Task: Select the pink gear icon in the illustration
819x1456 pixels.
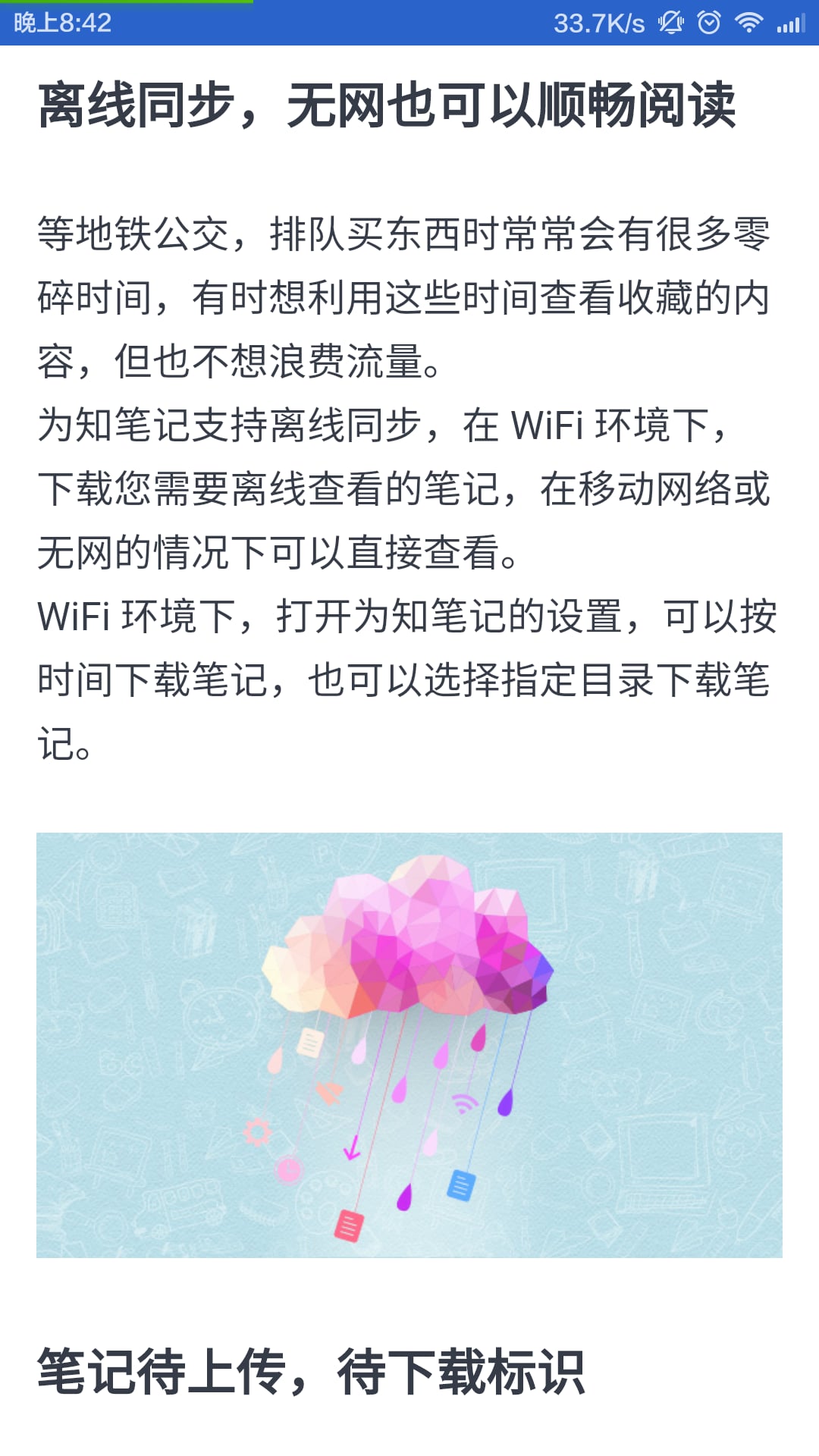Action: click(x=256, y=1131)
